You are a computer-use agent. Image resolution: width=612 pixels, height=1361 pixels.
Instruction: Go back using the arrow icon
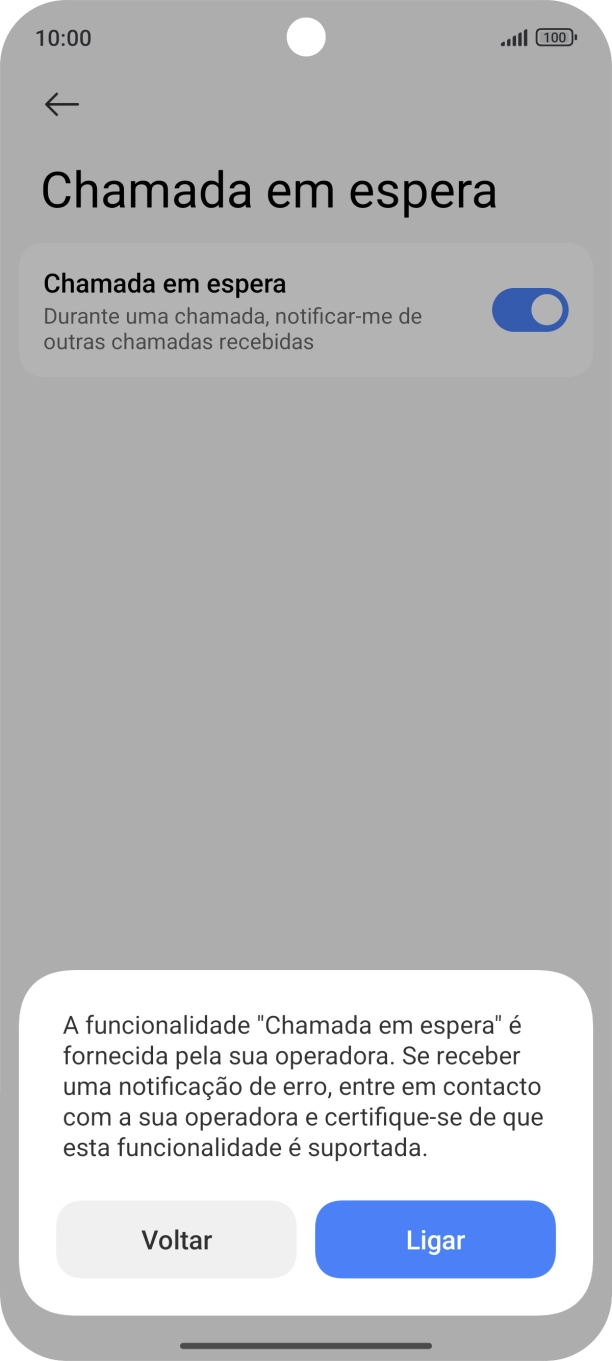click(62, 104)
